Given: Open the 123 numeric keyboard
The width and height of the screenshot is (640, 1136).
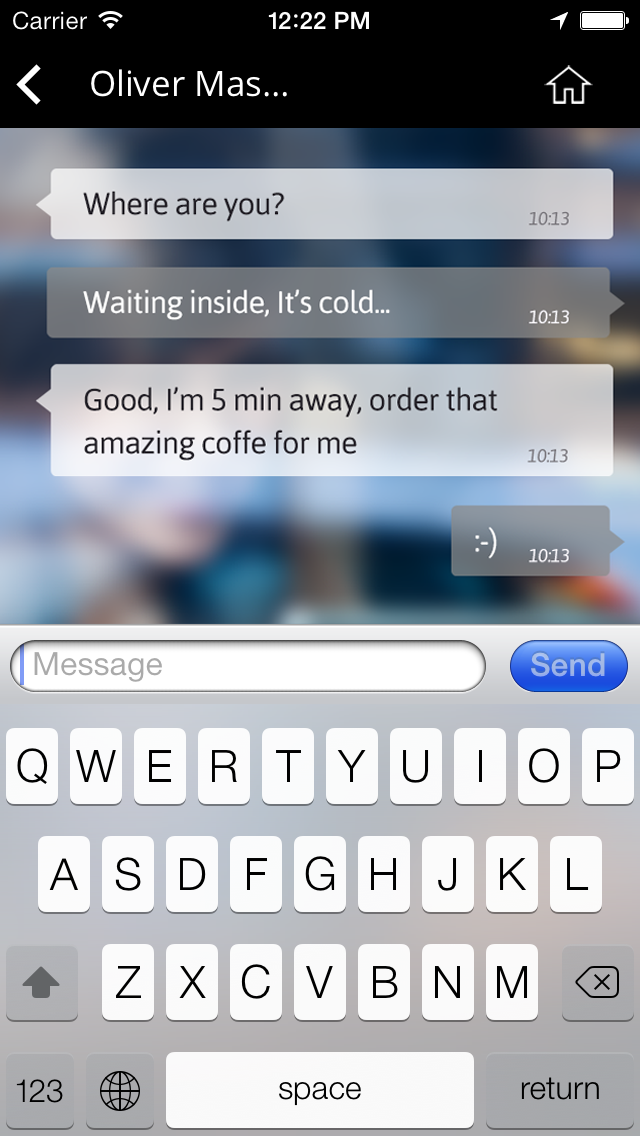Looking at the screenshot, I should pos(40,1090).
